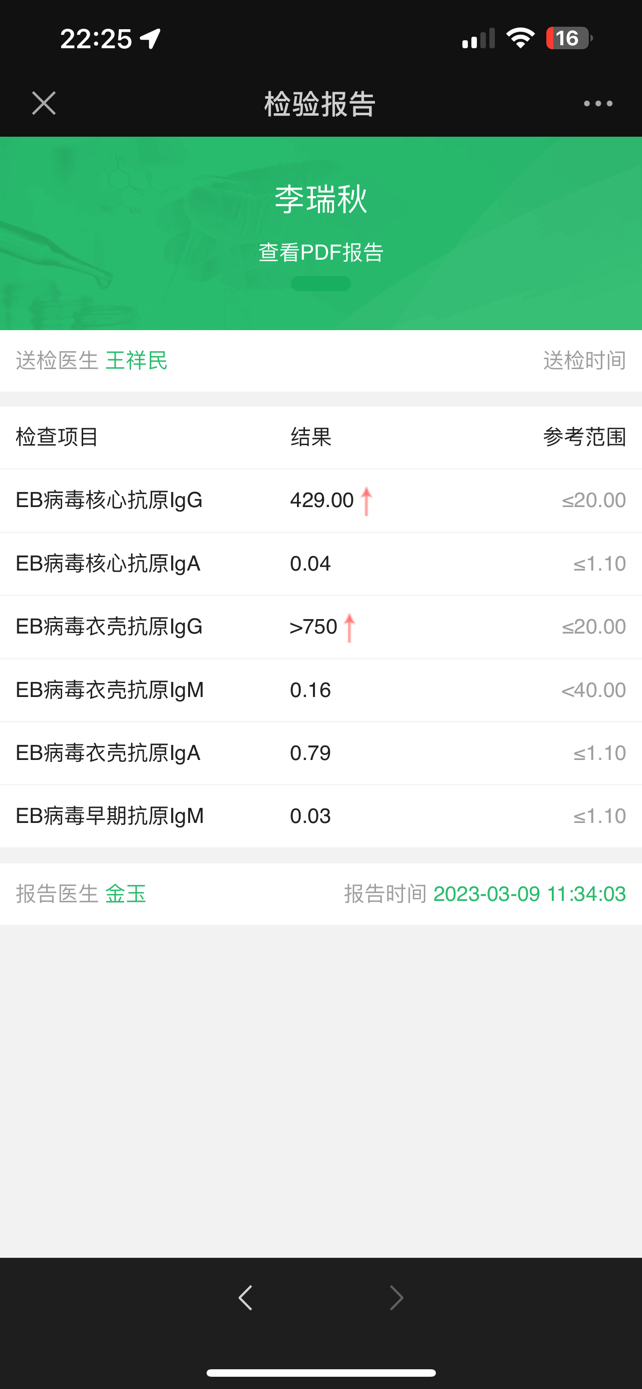Close the lab report page

[44, 103]
